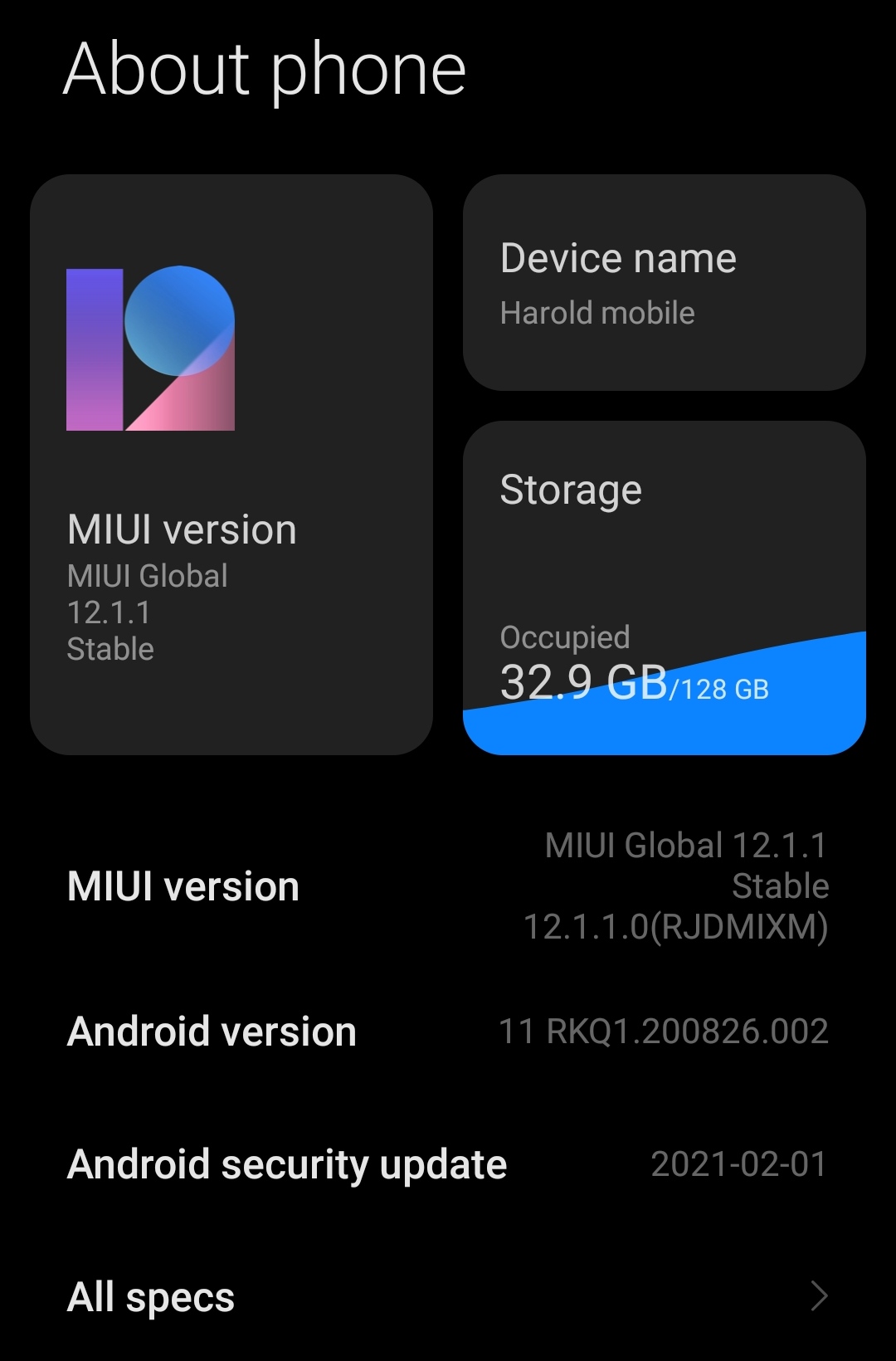Tap the Android security update row
The width and height of the screenshot is (896, 1361).
[x=448, y=1164]
